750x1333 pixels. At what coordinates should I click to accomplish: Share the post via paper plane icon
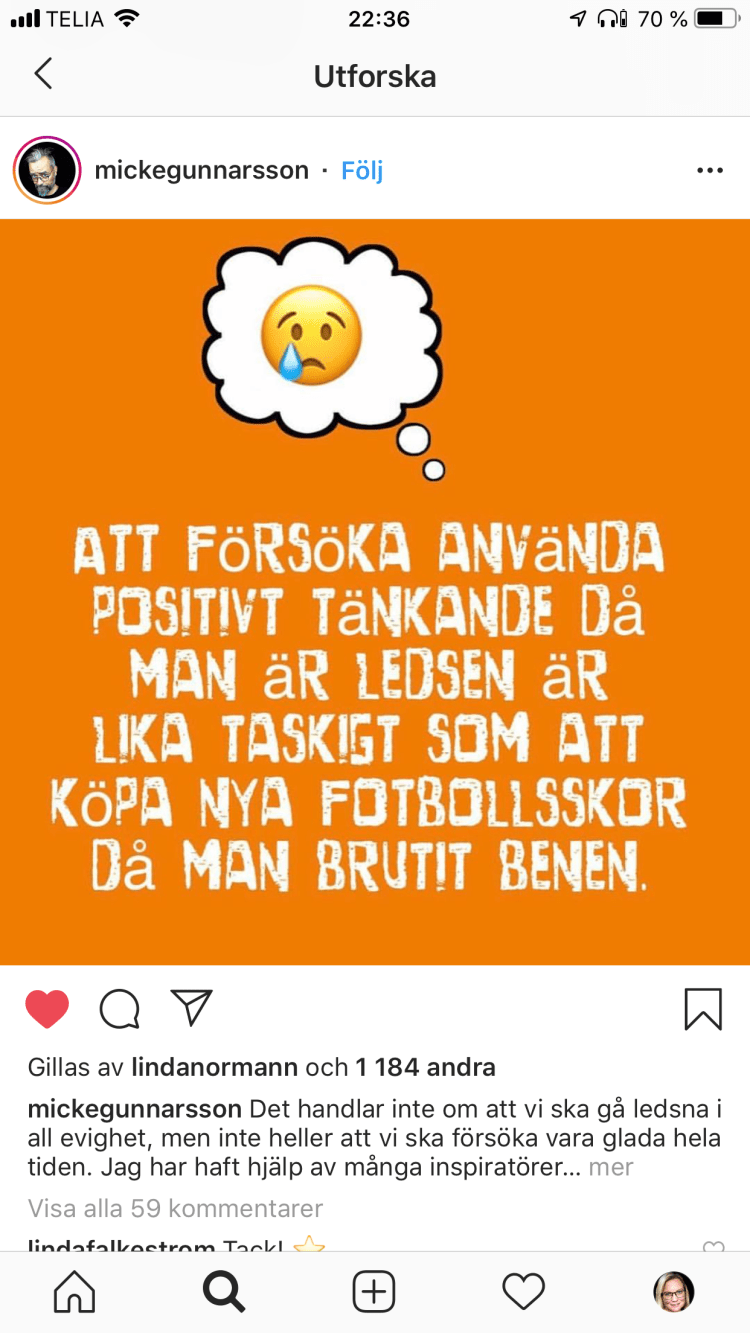point(191,1008)
